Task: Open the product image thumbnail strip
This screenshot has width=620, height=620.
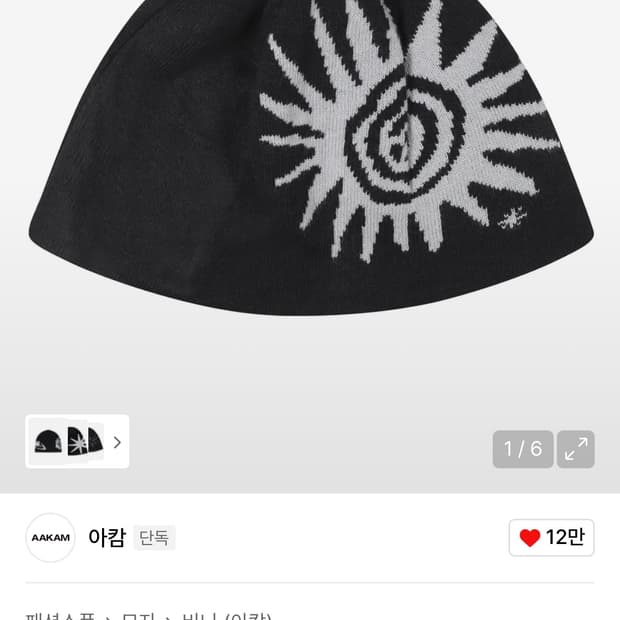Action: pos(77,441)
